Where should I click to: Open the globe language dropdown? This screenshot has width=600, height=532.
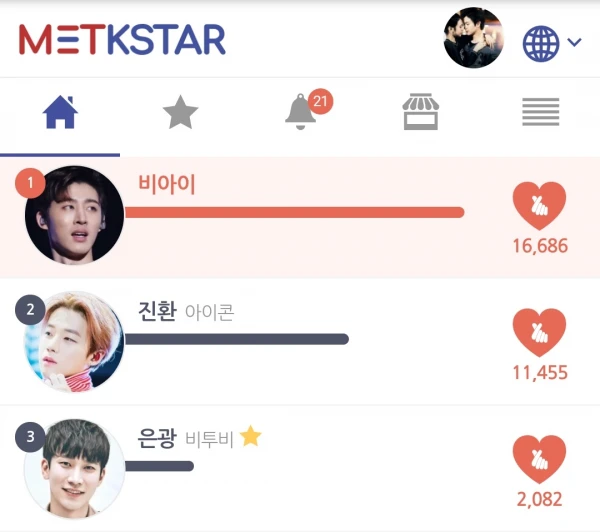551,43
